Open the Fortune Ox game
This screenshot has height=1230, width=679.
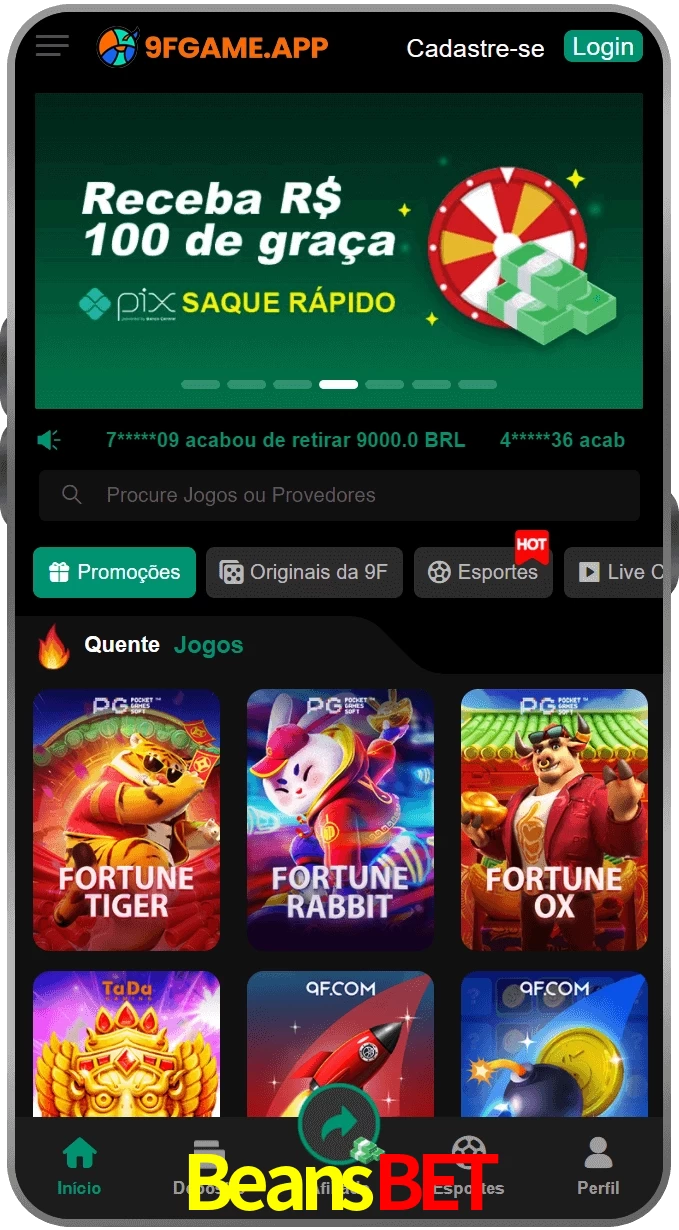(x=554, y=820)
